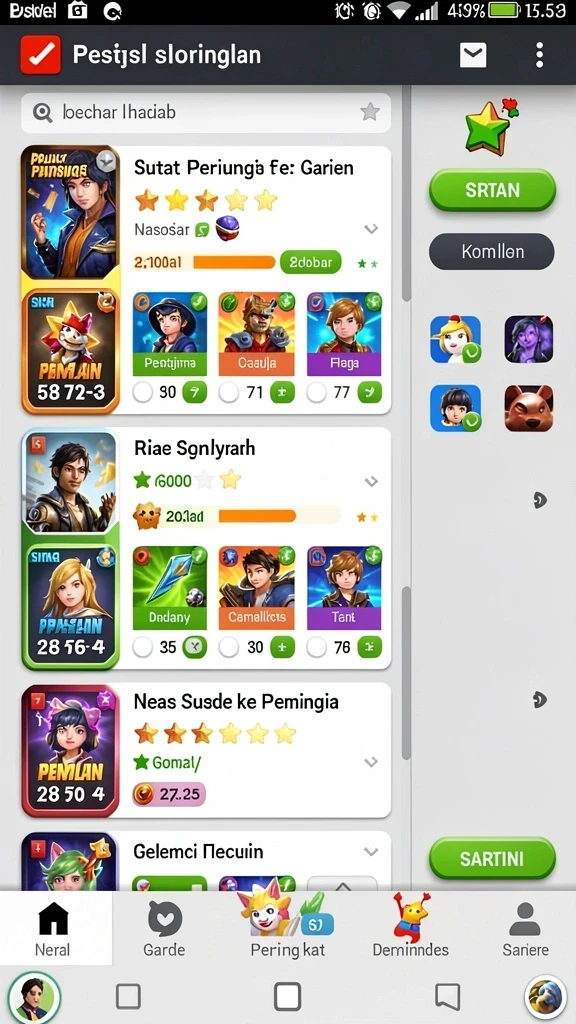Select the Pentjima character tile
Screen dimensions: 576x1024
click(x=170, y=334)
